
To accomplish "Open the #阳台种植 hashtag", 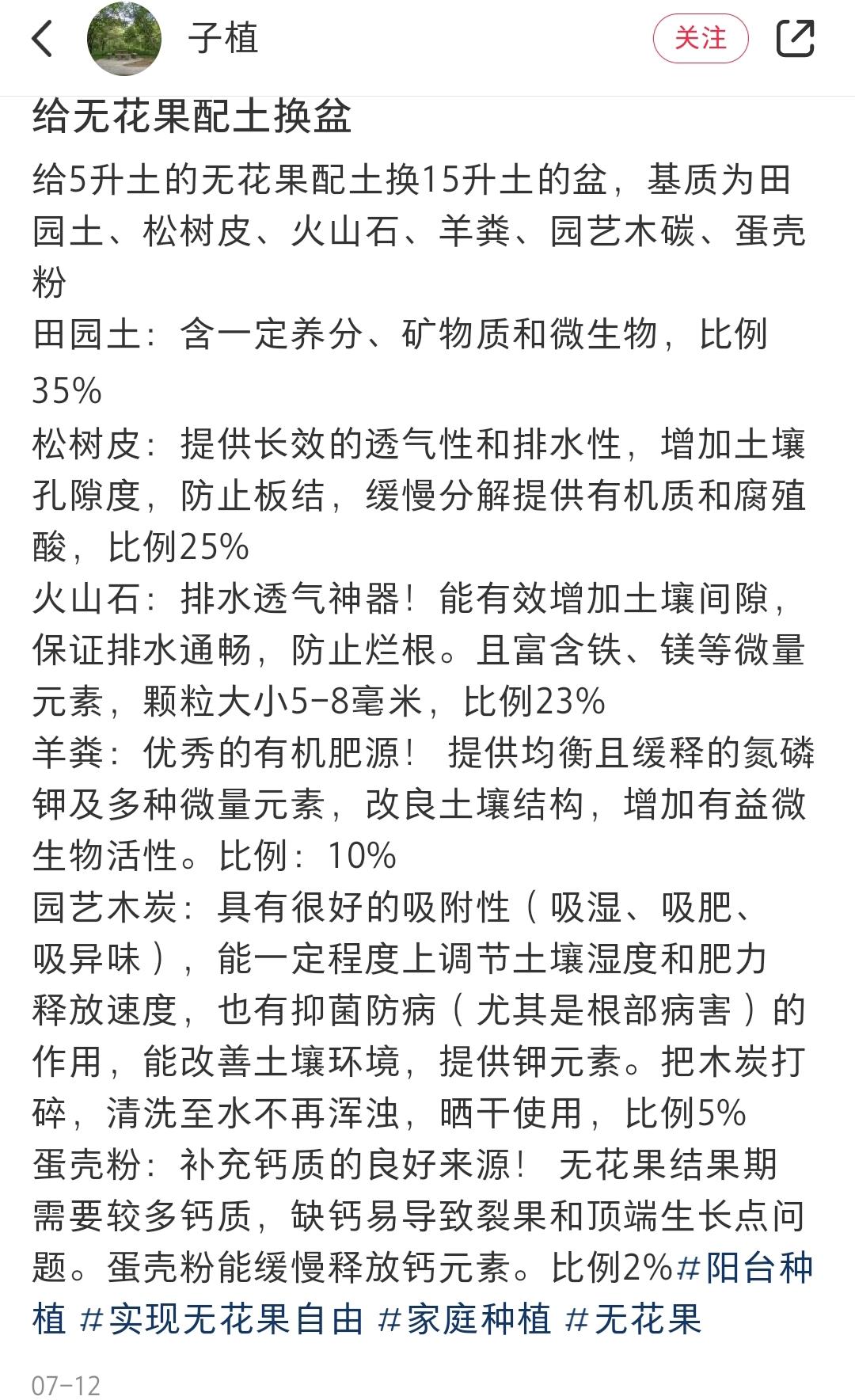I will click(x=746, y=1268).
